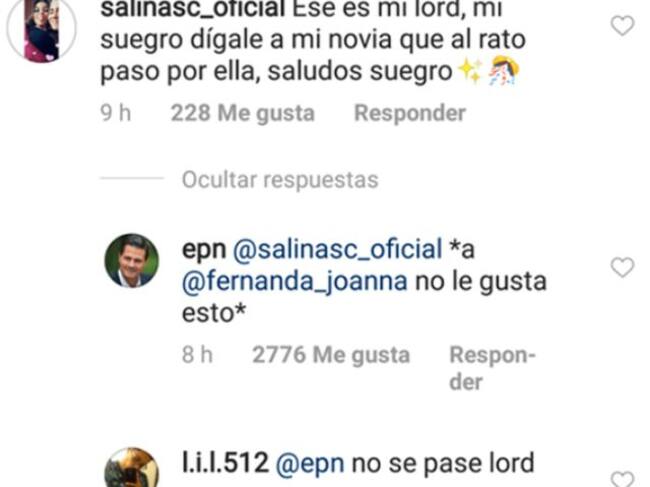
Task: Open l.i.l.512's profile avatar
Action: click(132, 470)
